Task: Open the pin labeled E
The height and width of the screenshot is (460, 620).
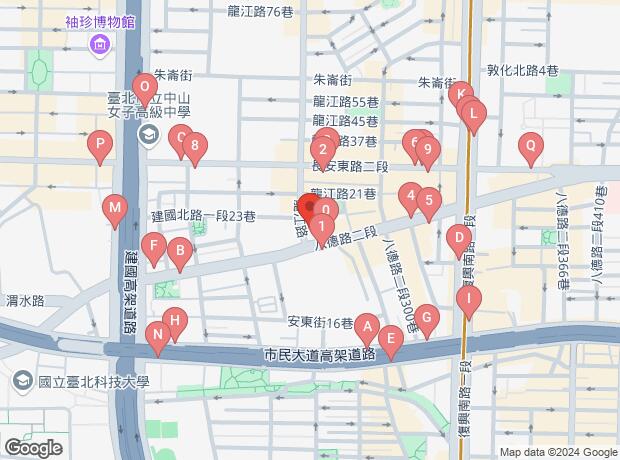Action: [x=392, y=340]
